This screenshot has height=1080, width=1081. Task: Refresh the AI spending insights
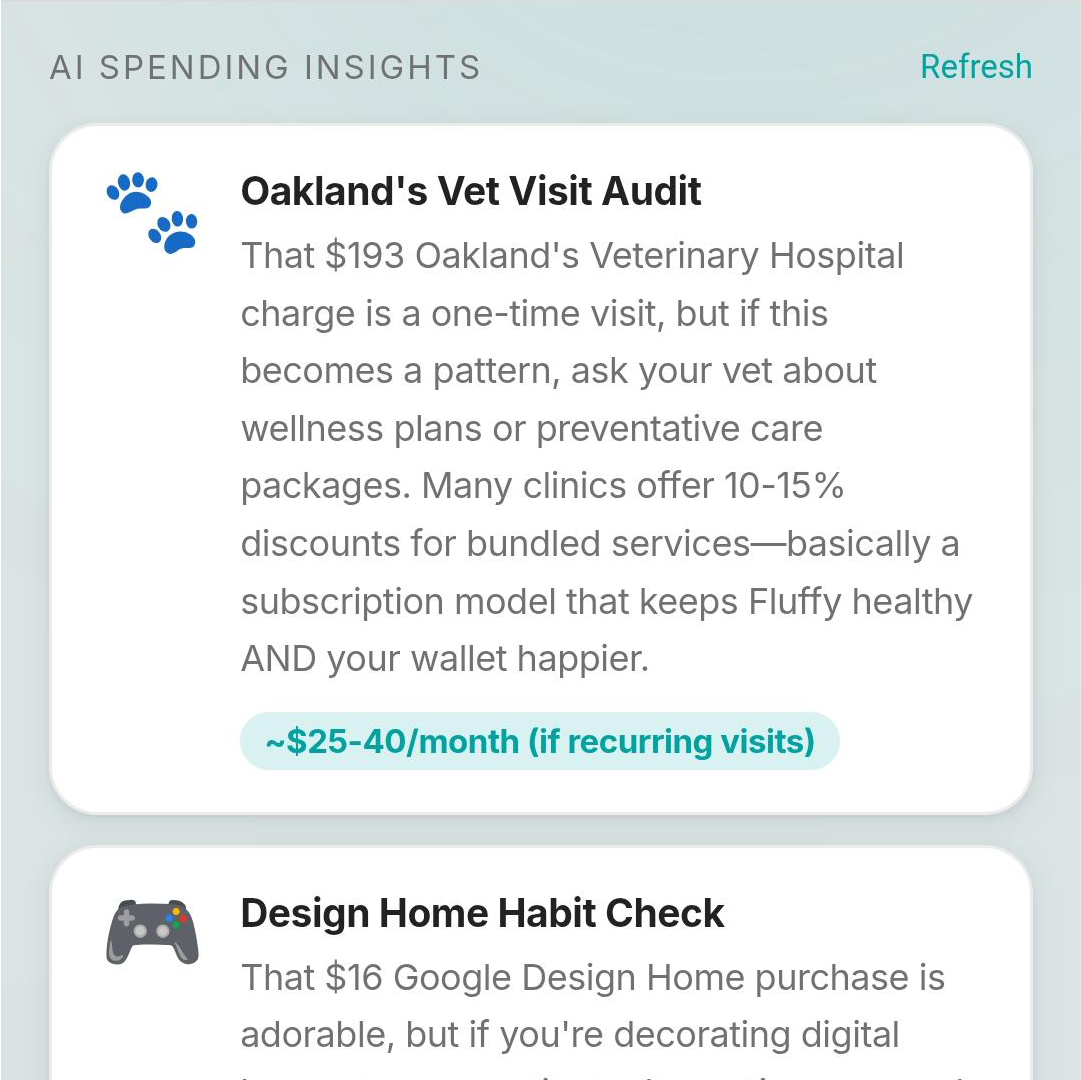point(975,67)
